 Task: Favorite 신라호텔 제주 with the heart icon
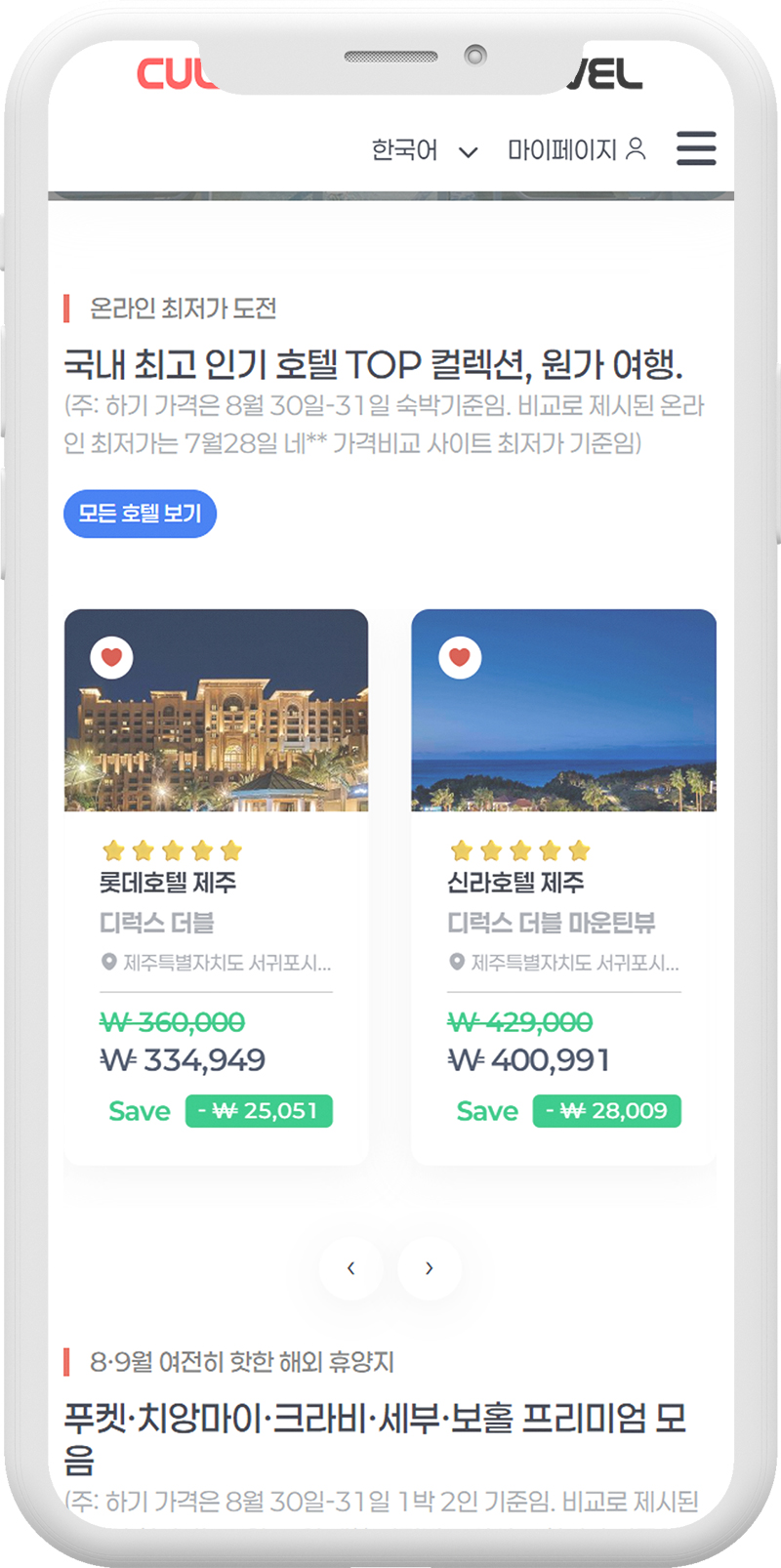(x=460, y=657)
